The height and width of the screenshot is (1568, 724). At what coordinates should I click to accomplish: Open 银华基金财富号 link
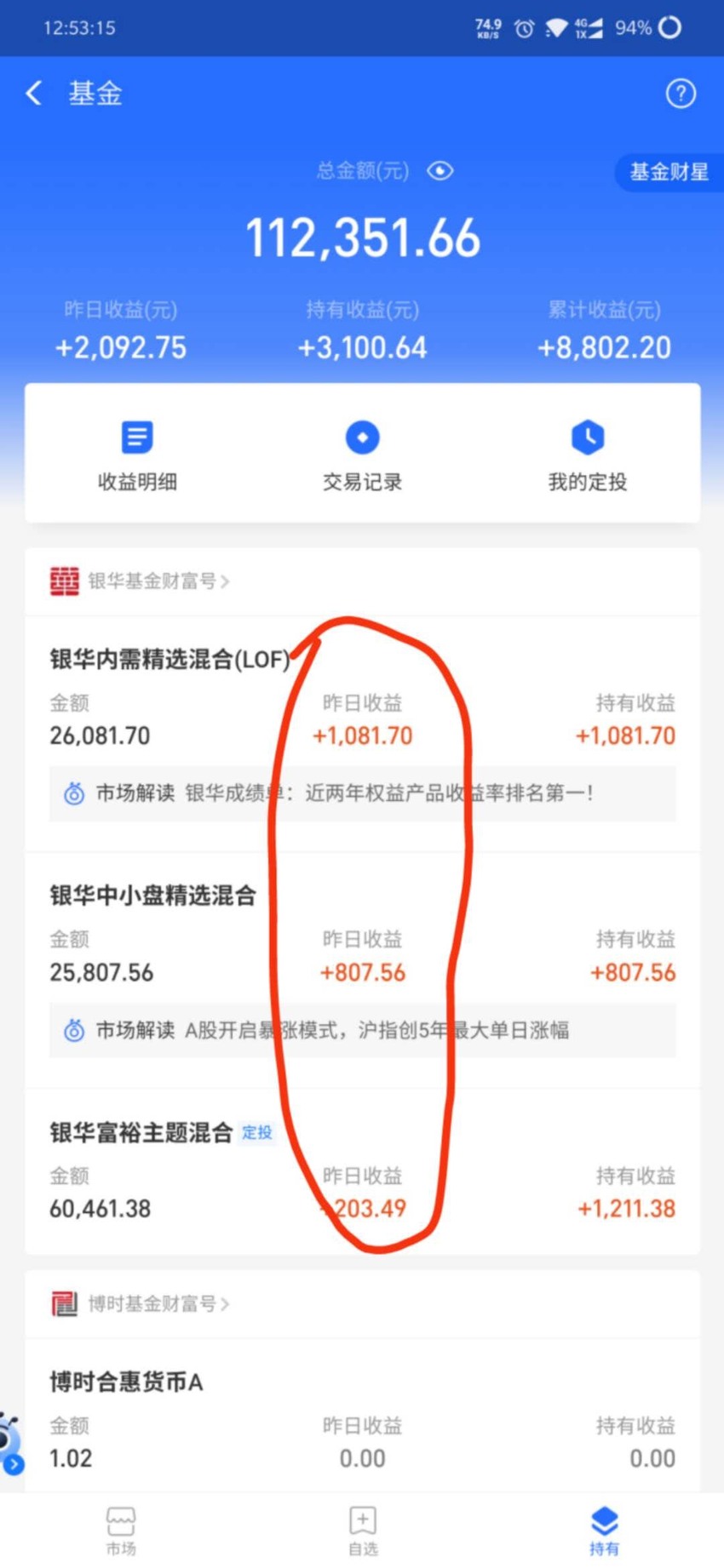(x=140, y=581)
